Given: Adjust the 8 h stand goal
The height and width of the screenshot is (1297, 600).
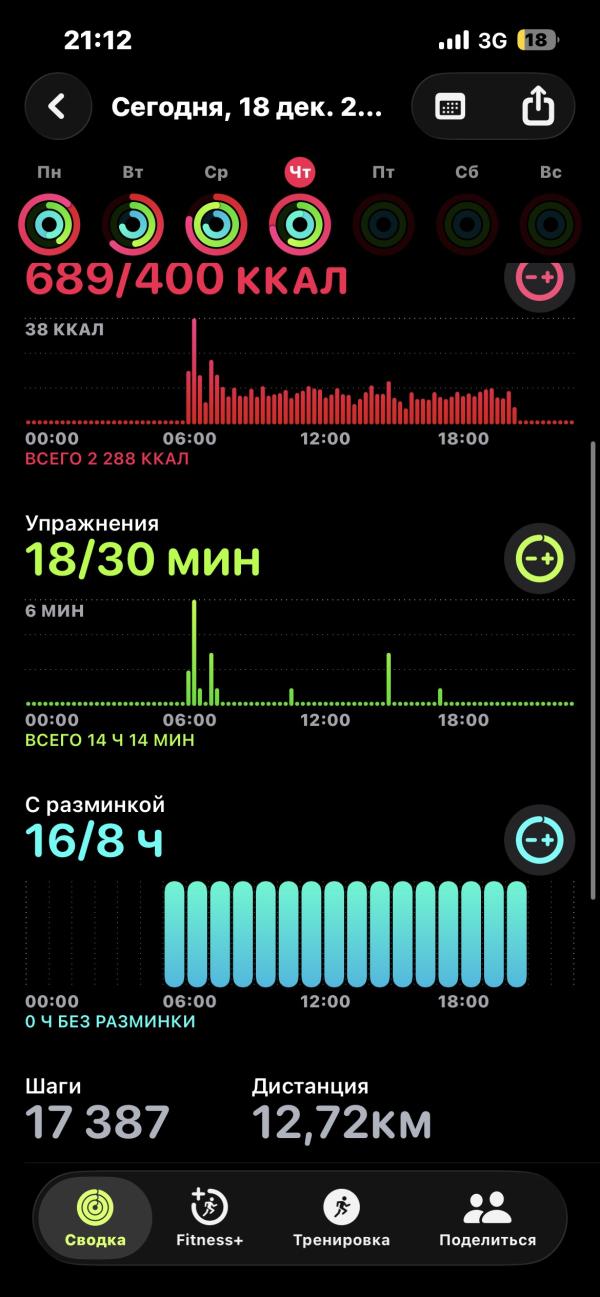Looking at the screenshot, I should coord(539,840).
